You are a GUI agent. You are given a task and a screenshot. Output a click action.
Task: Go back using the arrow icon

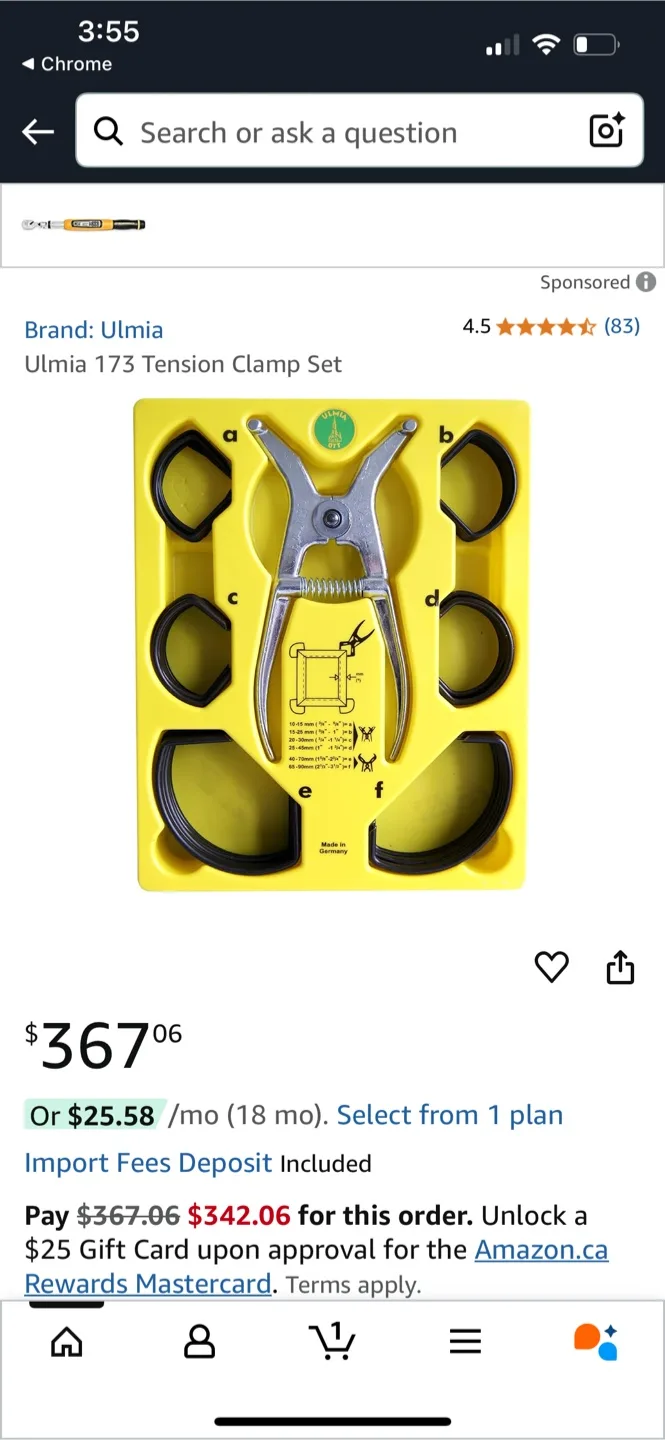pos(38,131)
